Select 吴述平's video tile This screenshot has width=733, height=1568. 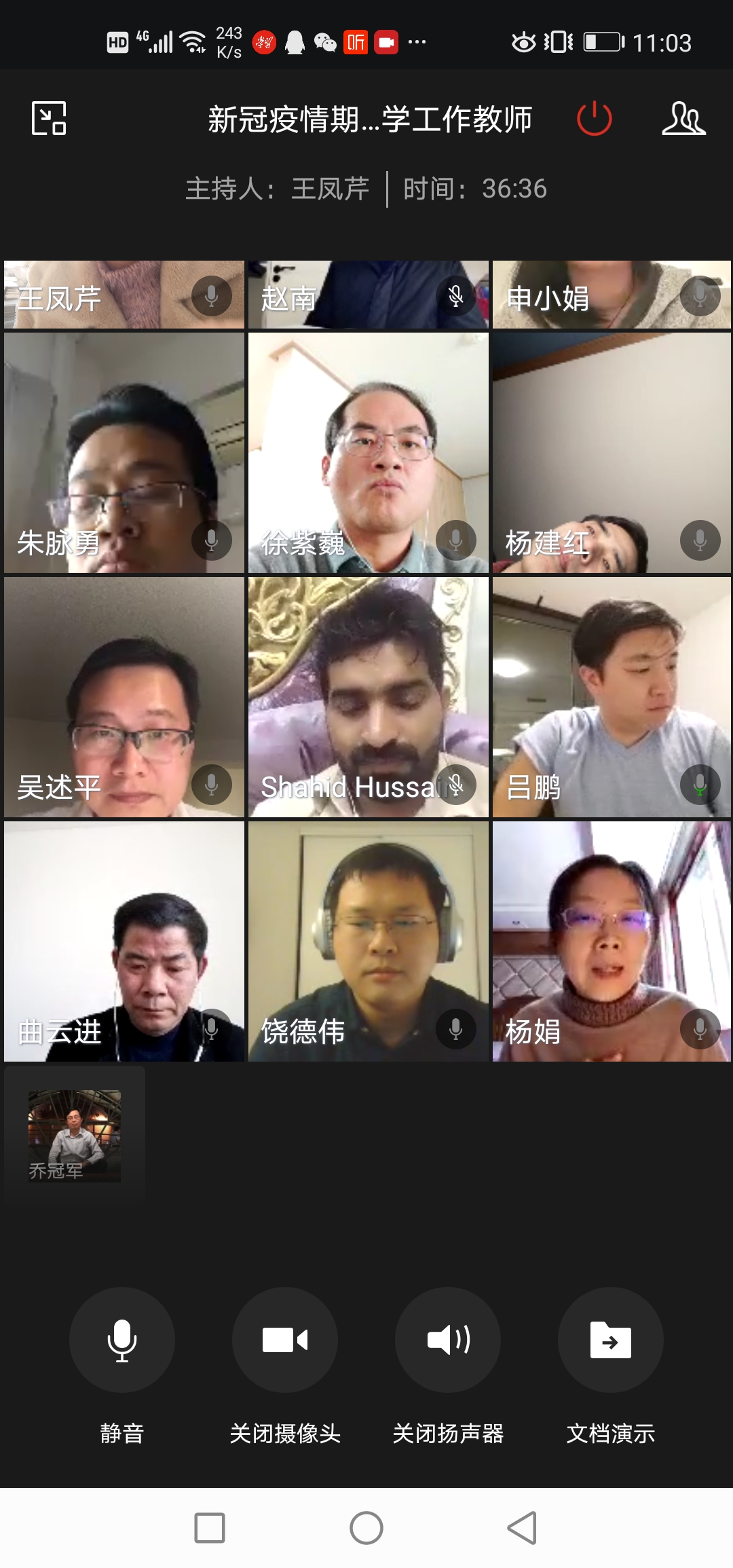(x=124, y=697)
